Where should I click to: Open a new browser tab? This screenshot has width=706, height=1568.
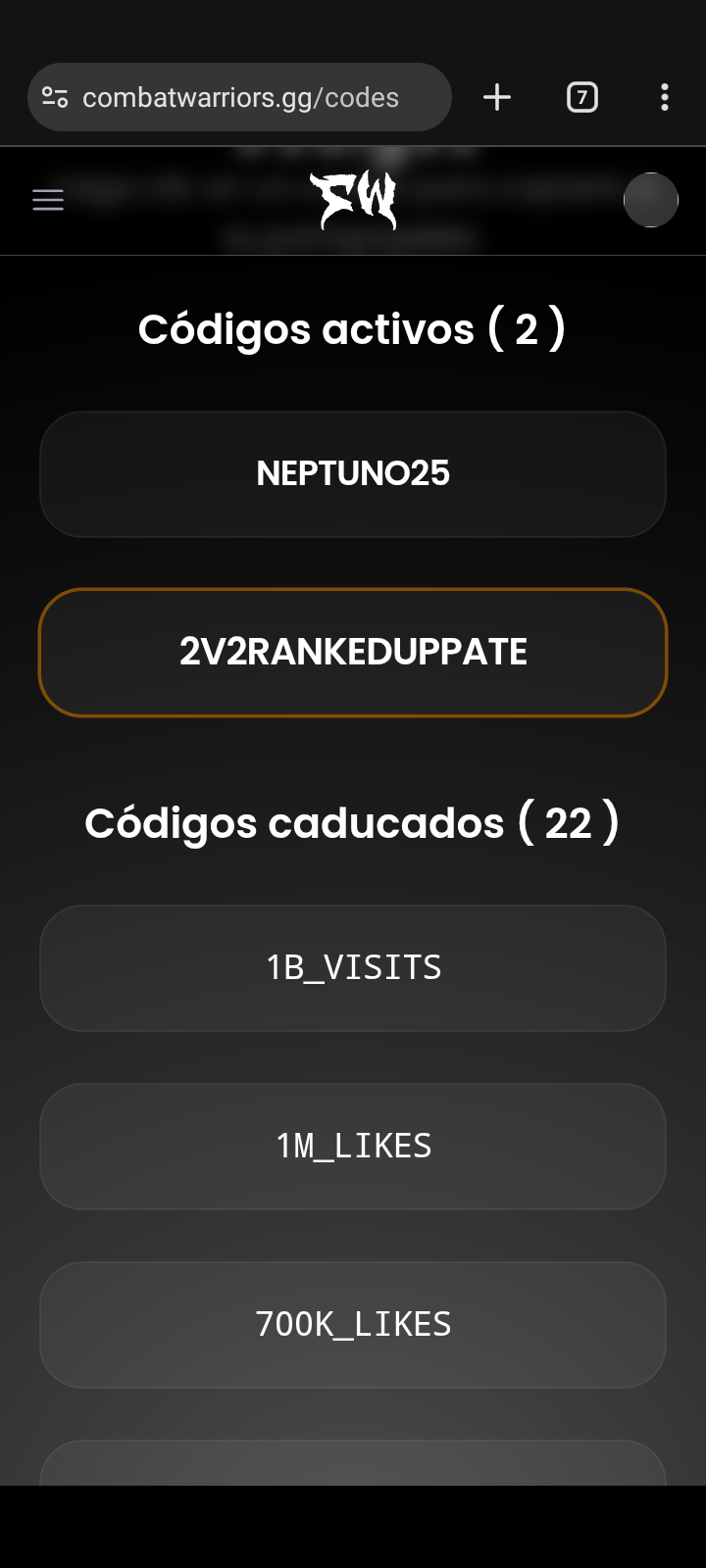(x=497, y=97)
